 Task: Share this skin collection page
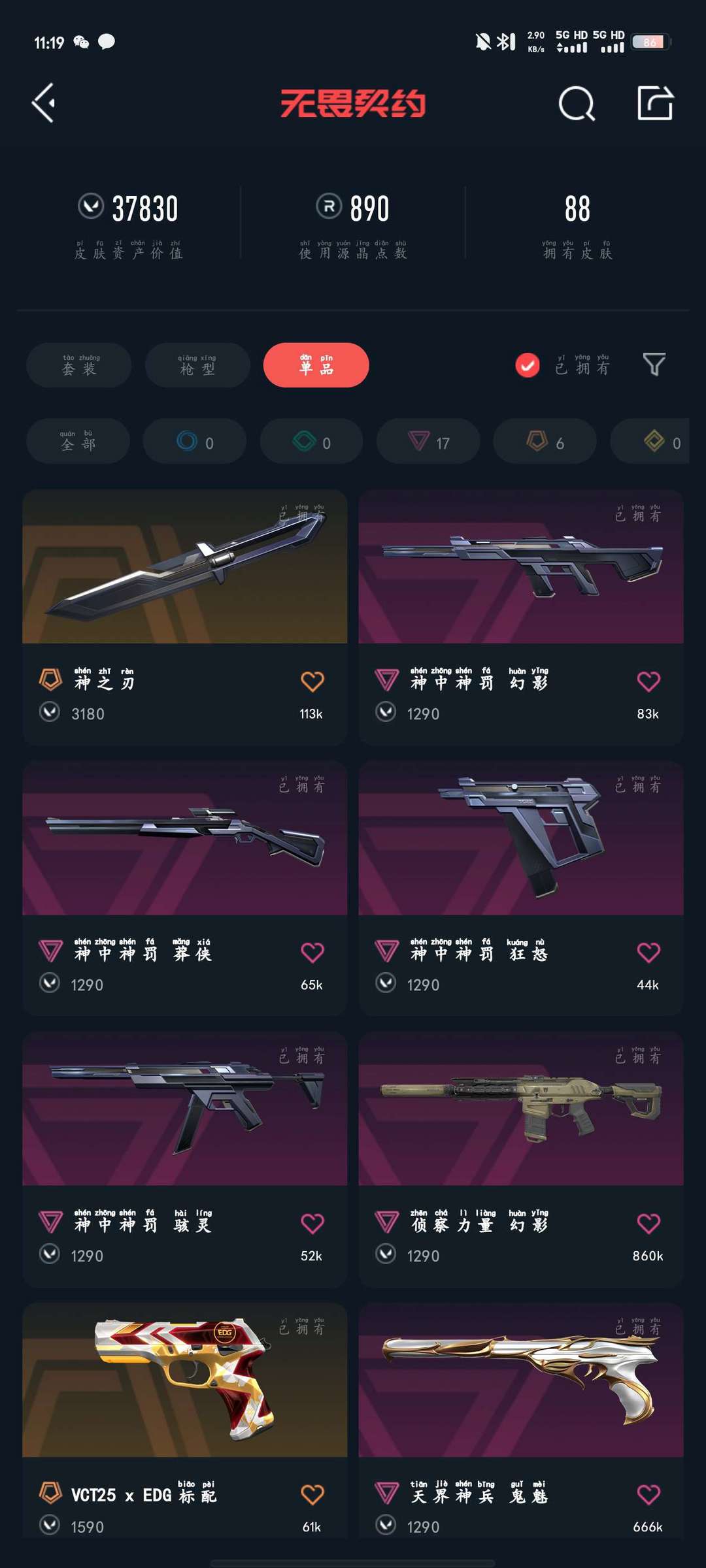(655, 103)
